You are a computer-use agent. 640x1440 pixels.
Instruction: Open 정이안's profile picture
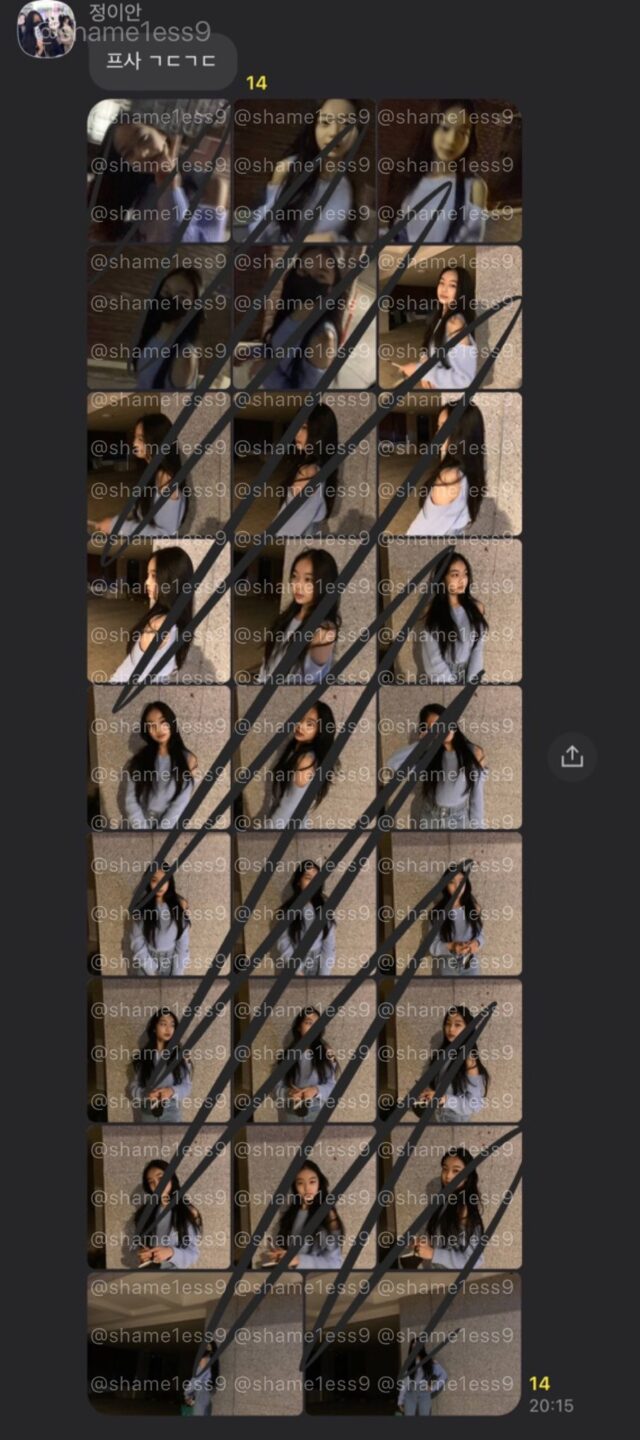coord(46,30)
